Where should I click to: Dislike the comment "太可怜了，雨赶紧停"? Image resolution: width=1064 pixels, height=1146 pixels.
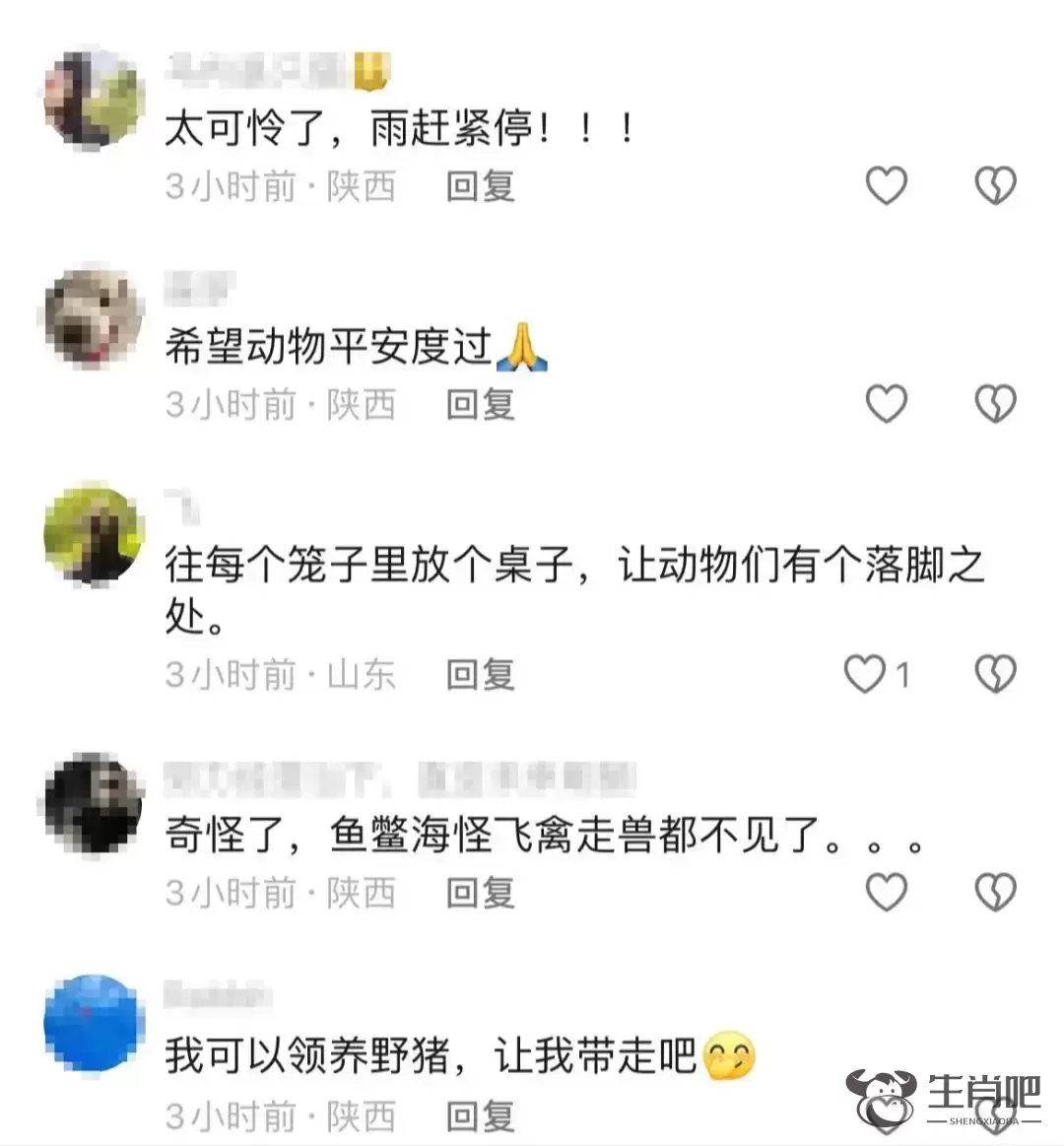click(x=995, y=185)
